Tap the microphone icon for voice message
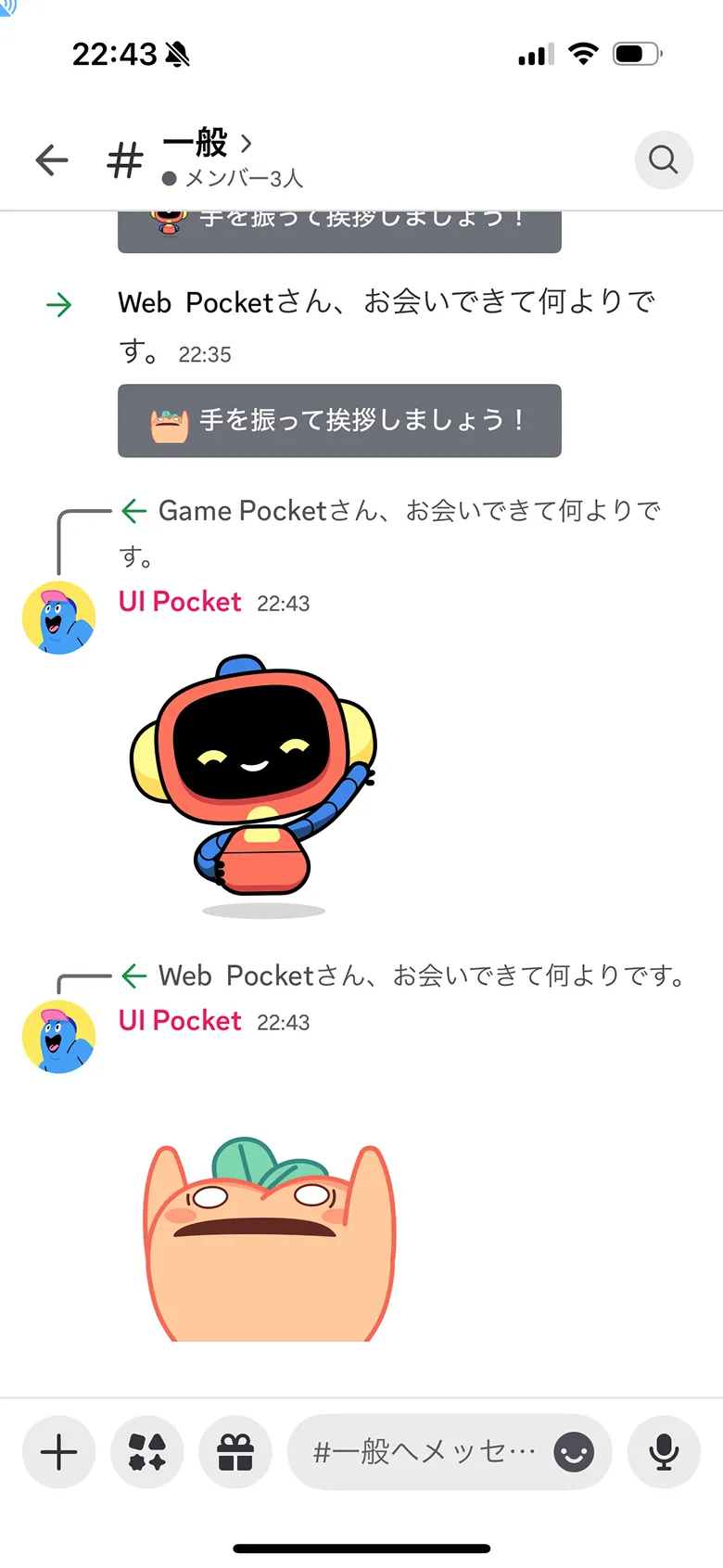723x1568 pixels. [665, 1451]
